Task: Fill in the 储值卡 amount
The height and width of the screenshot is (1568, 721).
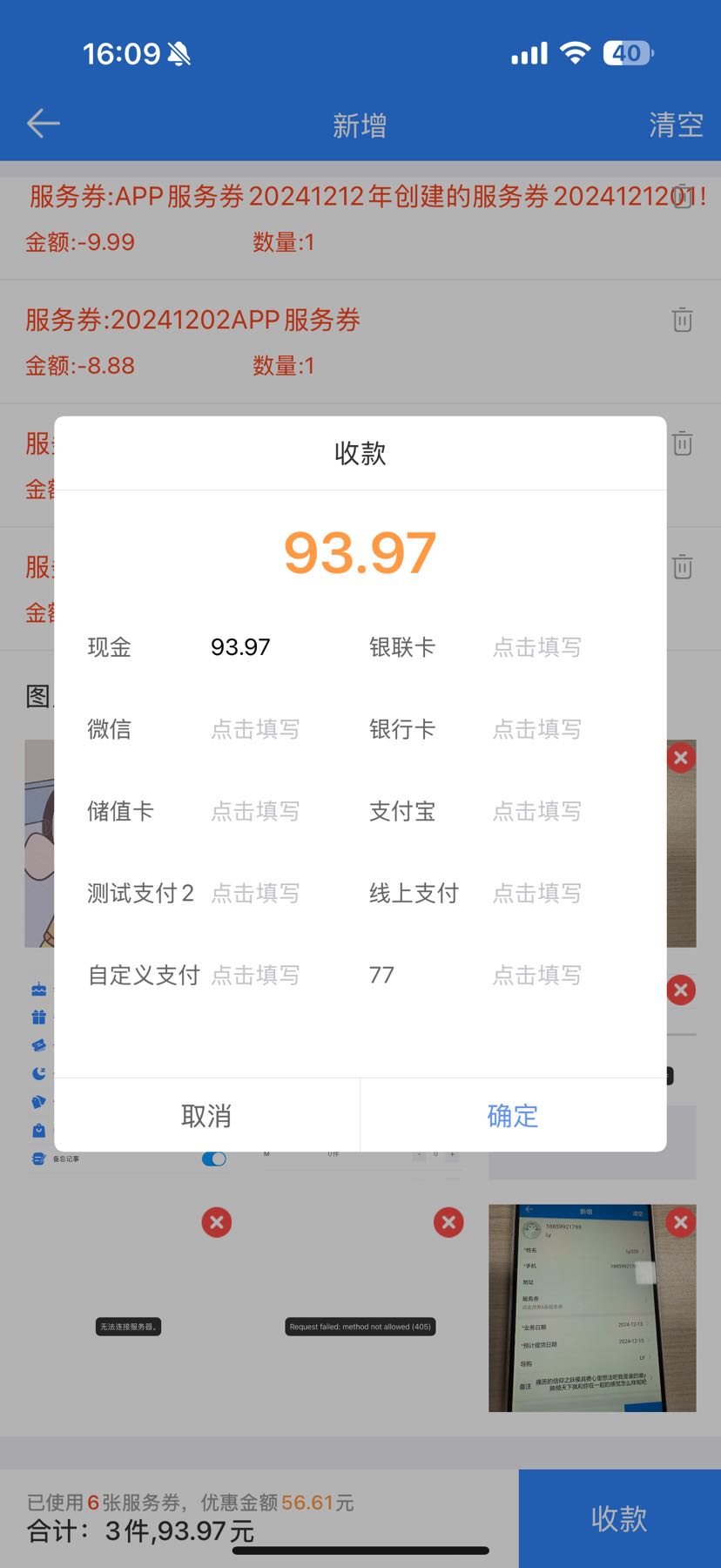Action: coord(255,811)
